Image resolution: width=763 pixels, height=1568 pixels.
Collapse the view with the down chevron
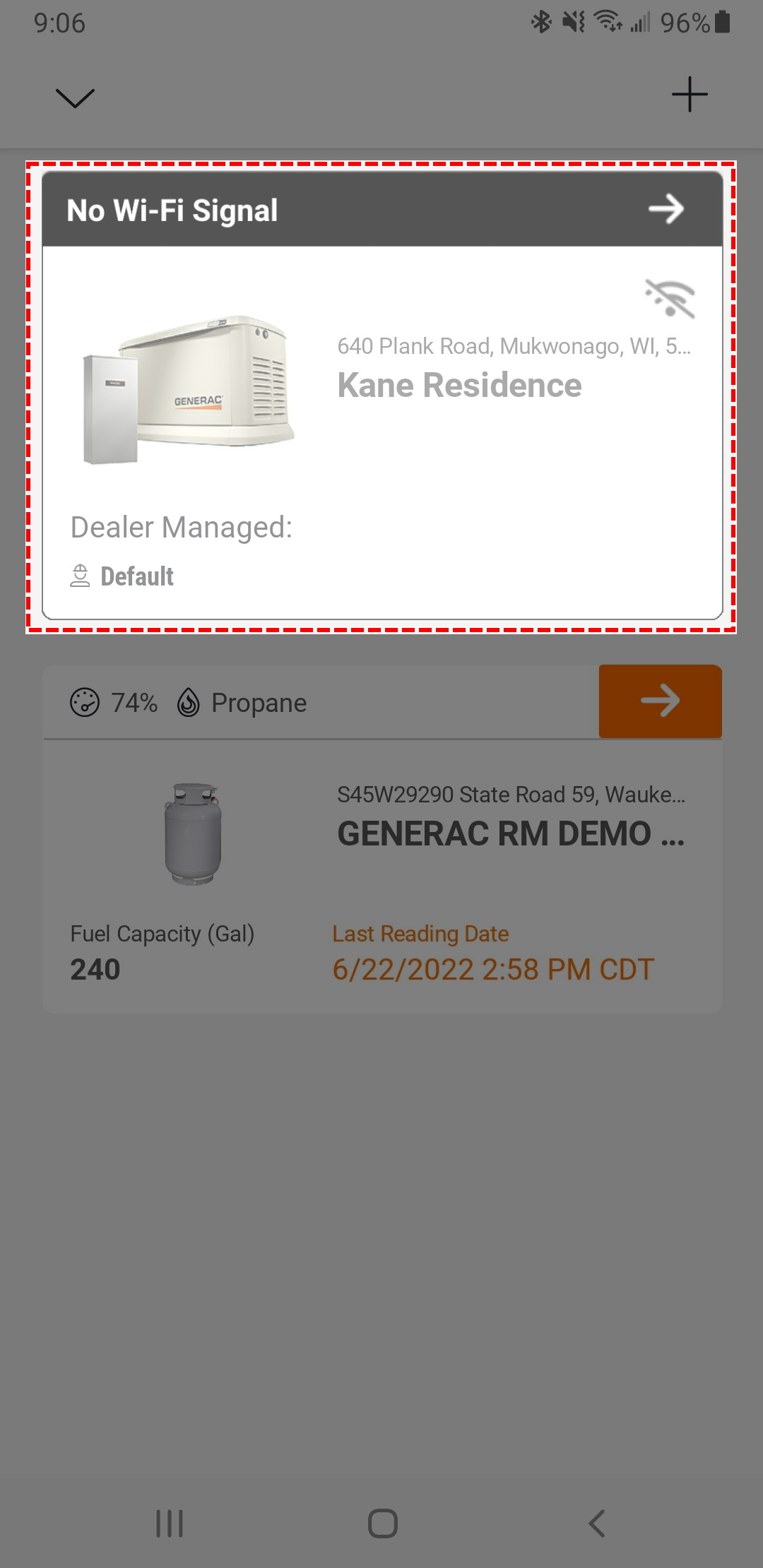pyautogui.click(x=75, y=97)
